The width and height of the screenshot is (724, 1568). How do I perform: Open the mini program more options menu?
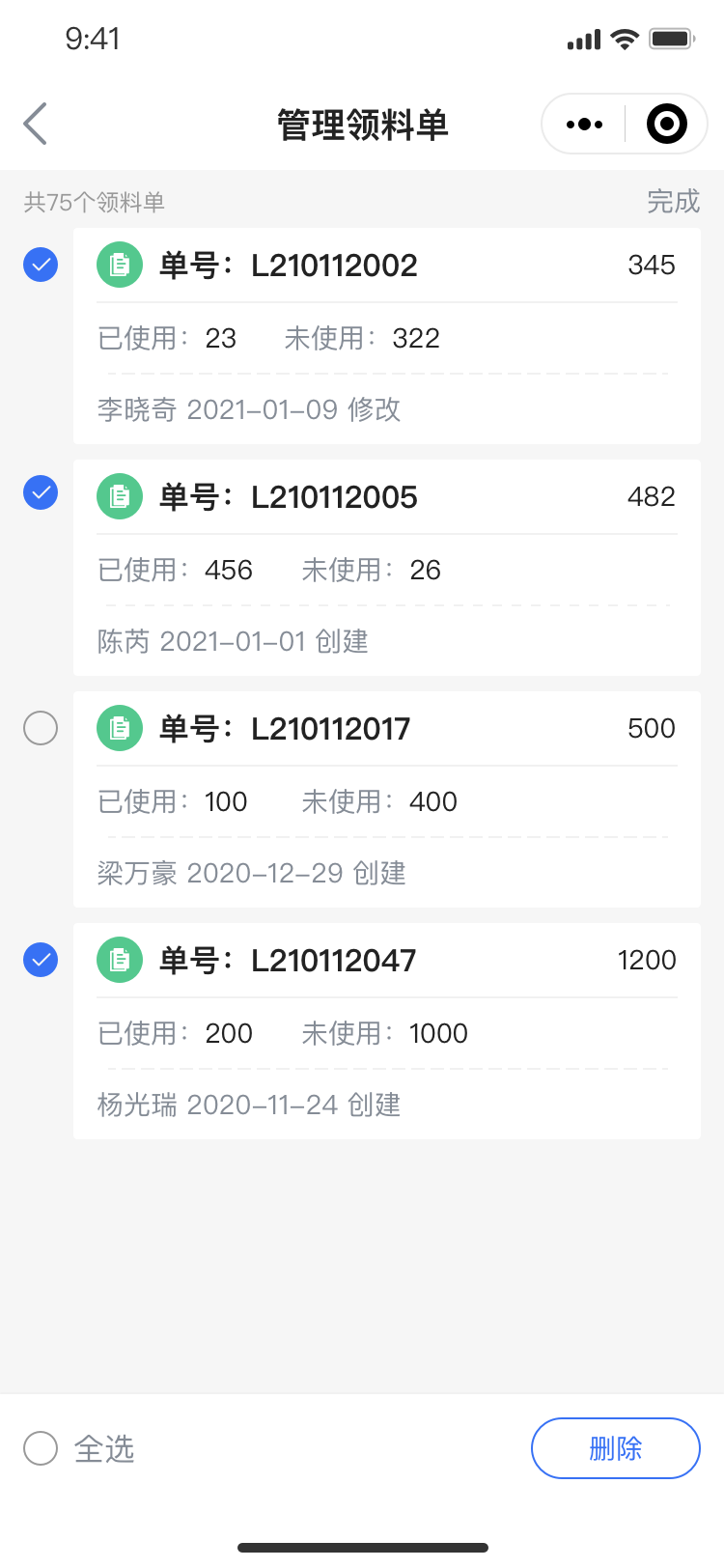click(584, 124)
